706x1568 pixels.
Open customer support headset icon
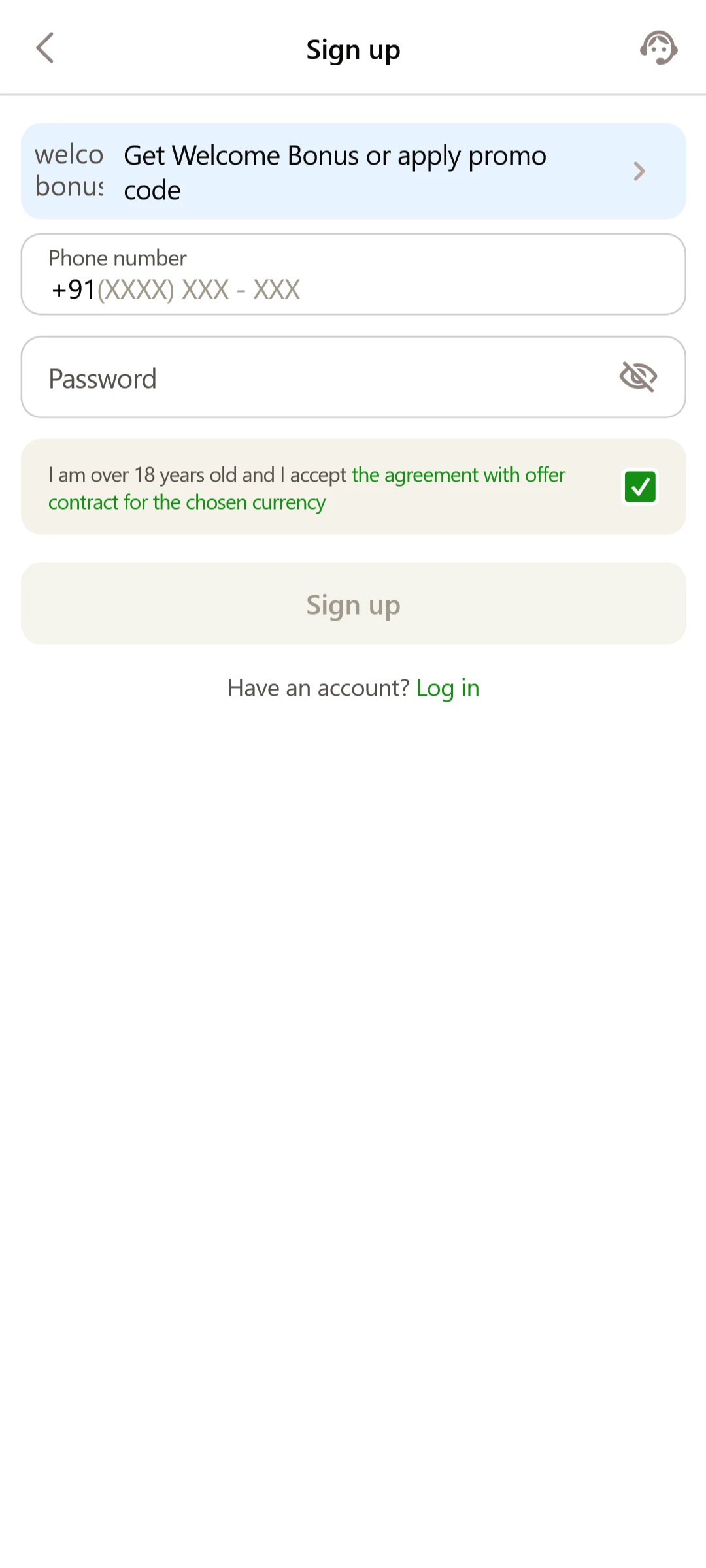pyautogui.click(x=658, y=48)
